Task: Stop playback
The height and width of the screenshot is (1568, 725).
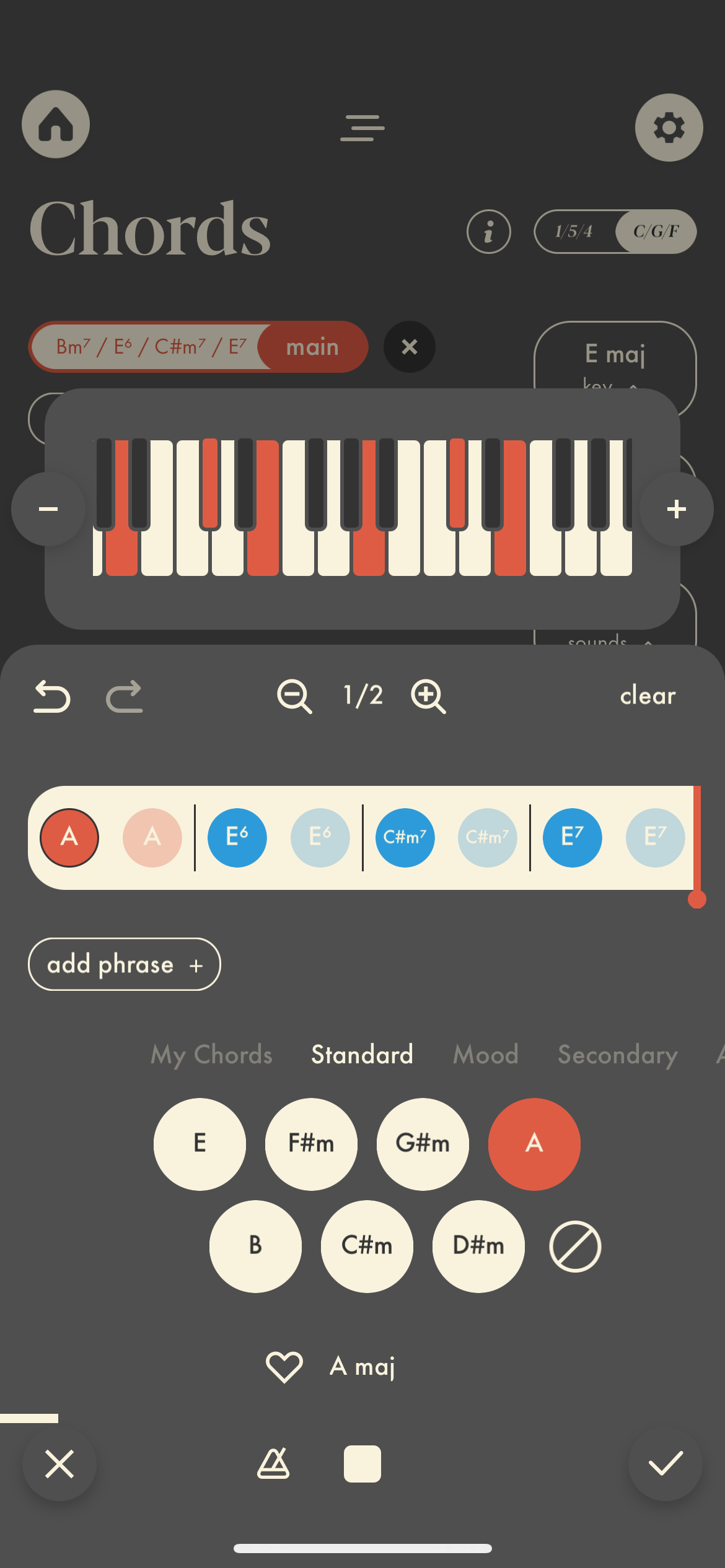Action: (x=362, y=1463)
